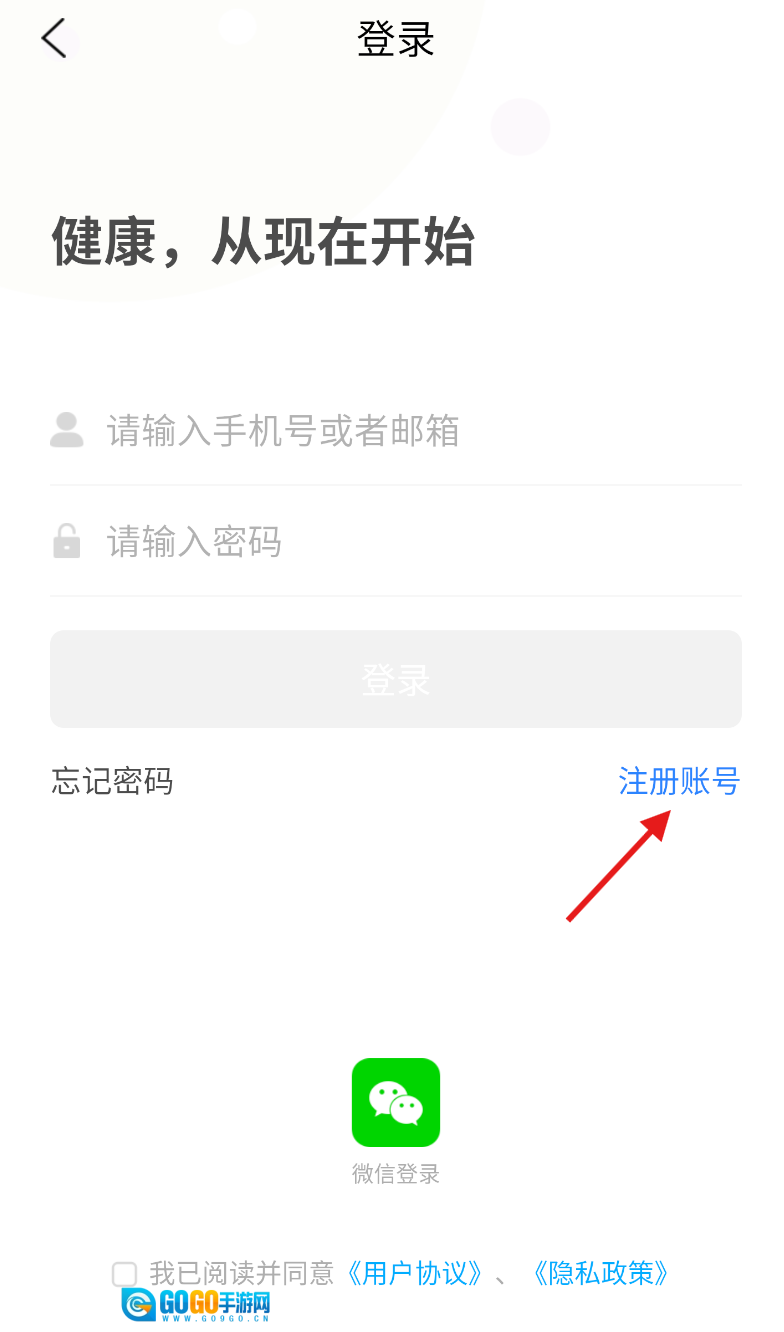Go back using the top-left arrow
This screenshot has width=784, height=1332.
(x=54, y=39)
